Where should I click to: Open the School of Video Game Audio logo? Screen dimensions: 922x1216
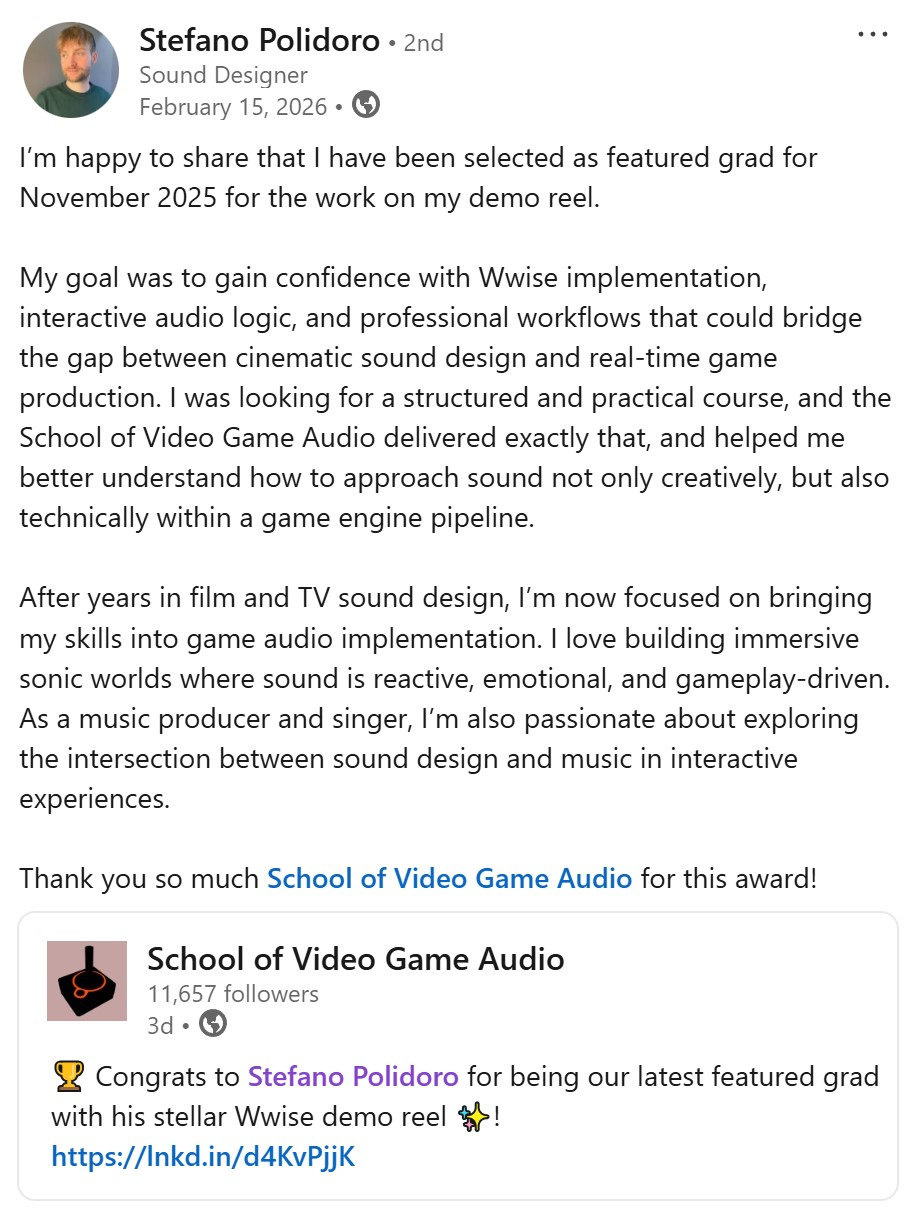pyautogui.click(x=87, y=980)
